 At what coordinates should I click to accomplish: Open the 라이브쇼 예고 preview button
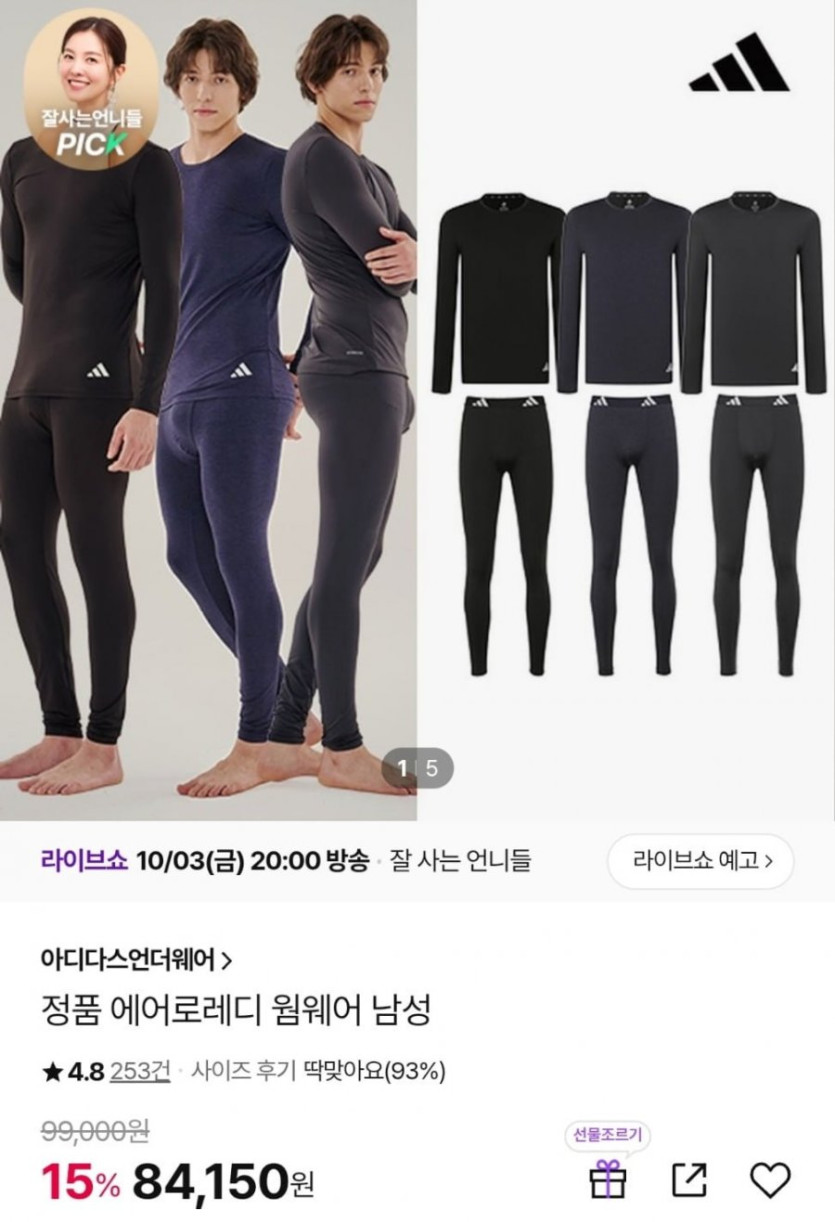click(x=701, y=861)
